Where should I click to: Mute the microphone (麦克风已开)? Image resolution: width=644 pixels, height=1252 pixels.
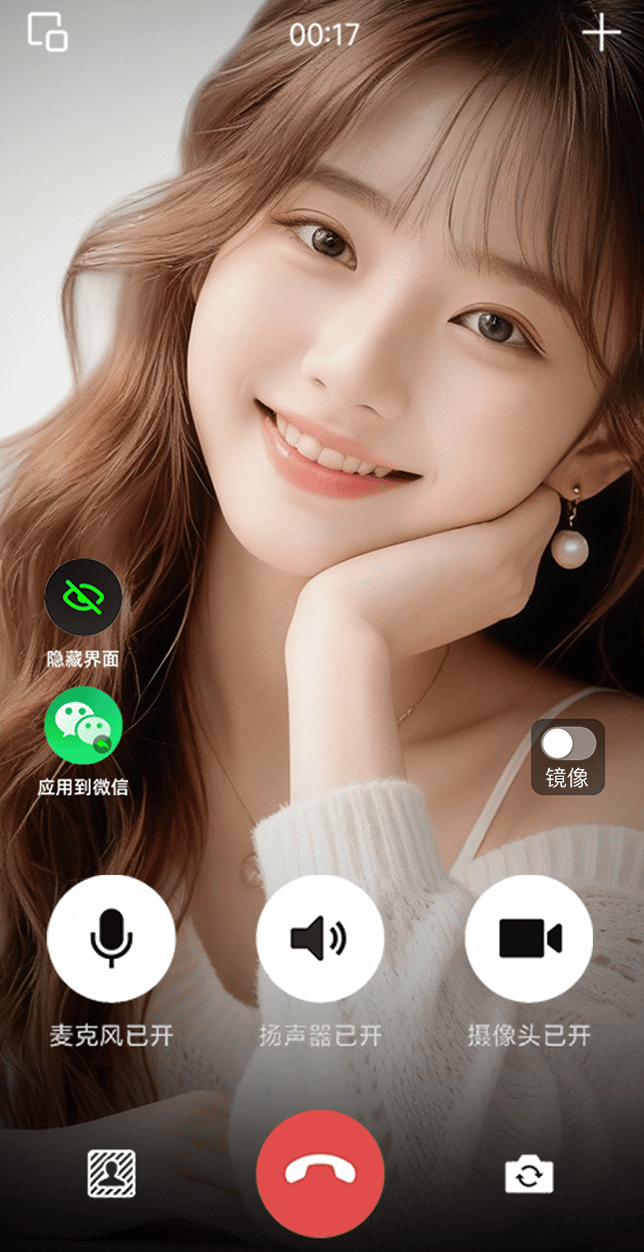(111, 938)
